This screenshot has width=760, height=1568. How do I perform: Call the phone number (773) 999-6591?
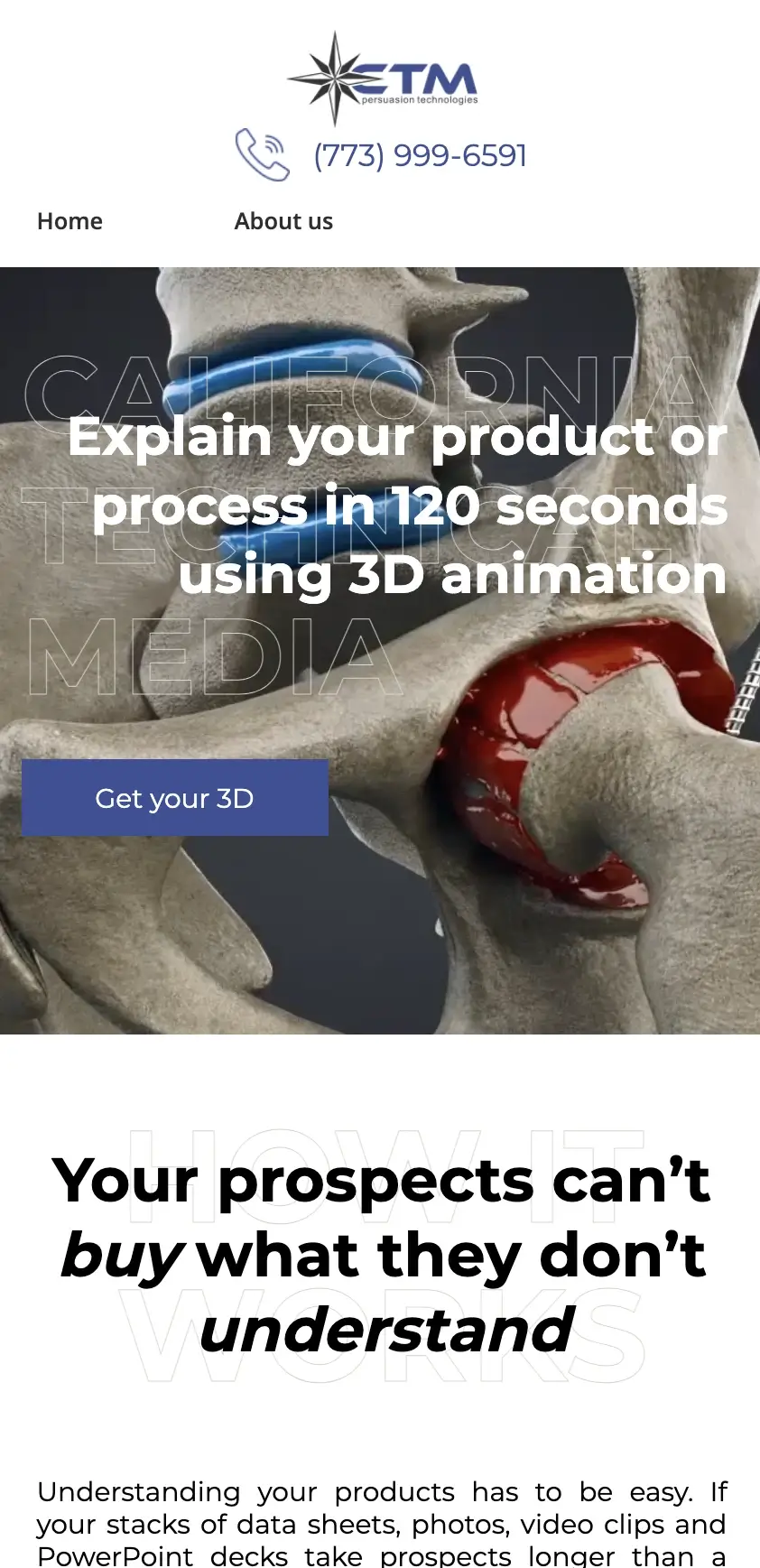coord(420,155)
